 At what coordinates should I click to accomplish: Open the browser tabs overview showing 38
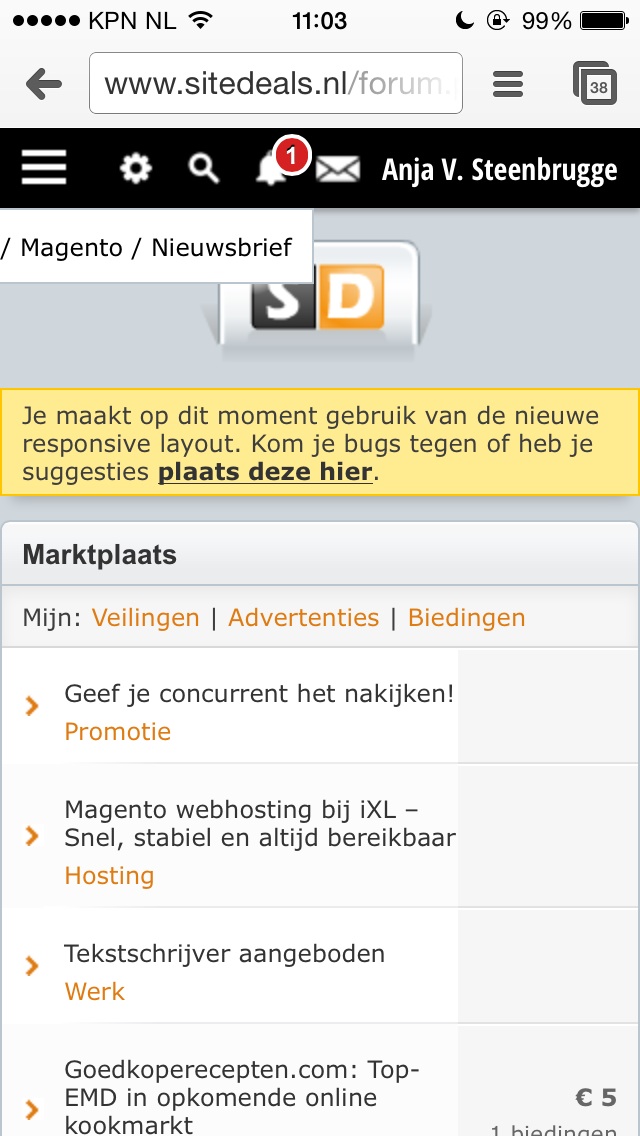pos(595,83)
